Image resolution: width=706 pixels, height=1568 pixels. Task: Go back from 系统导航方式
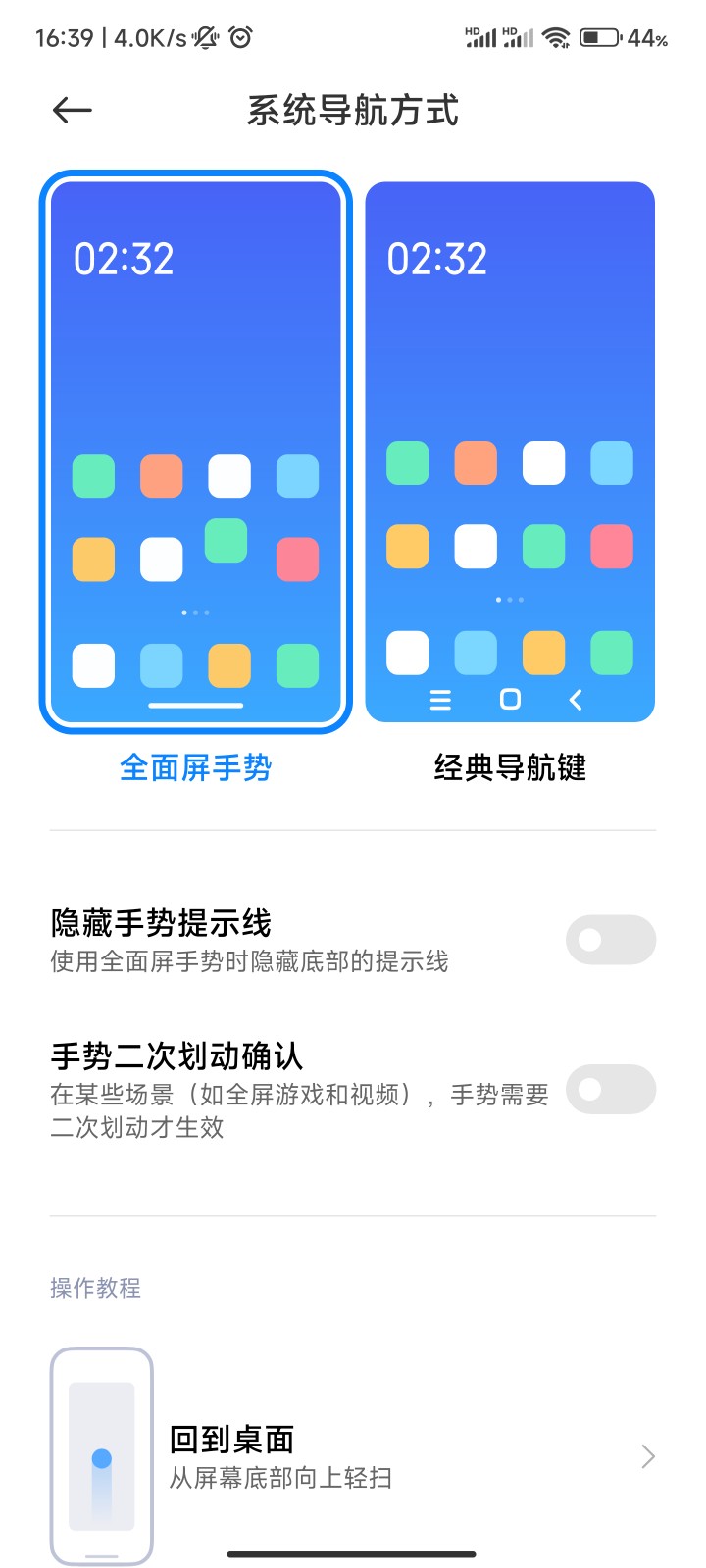72,111
